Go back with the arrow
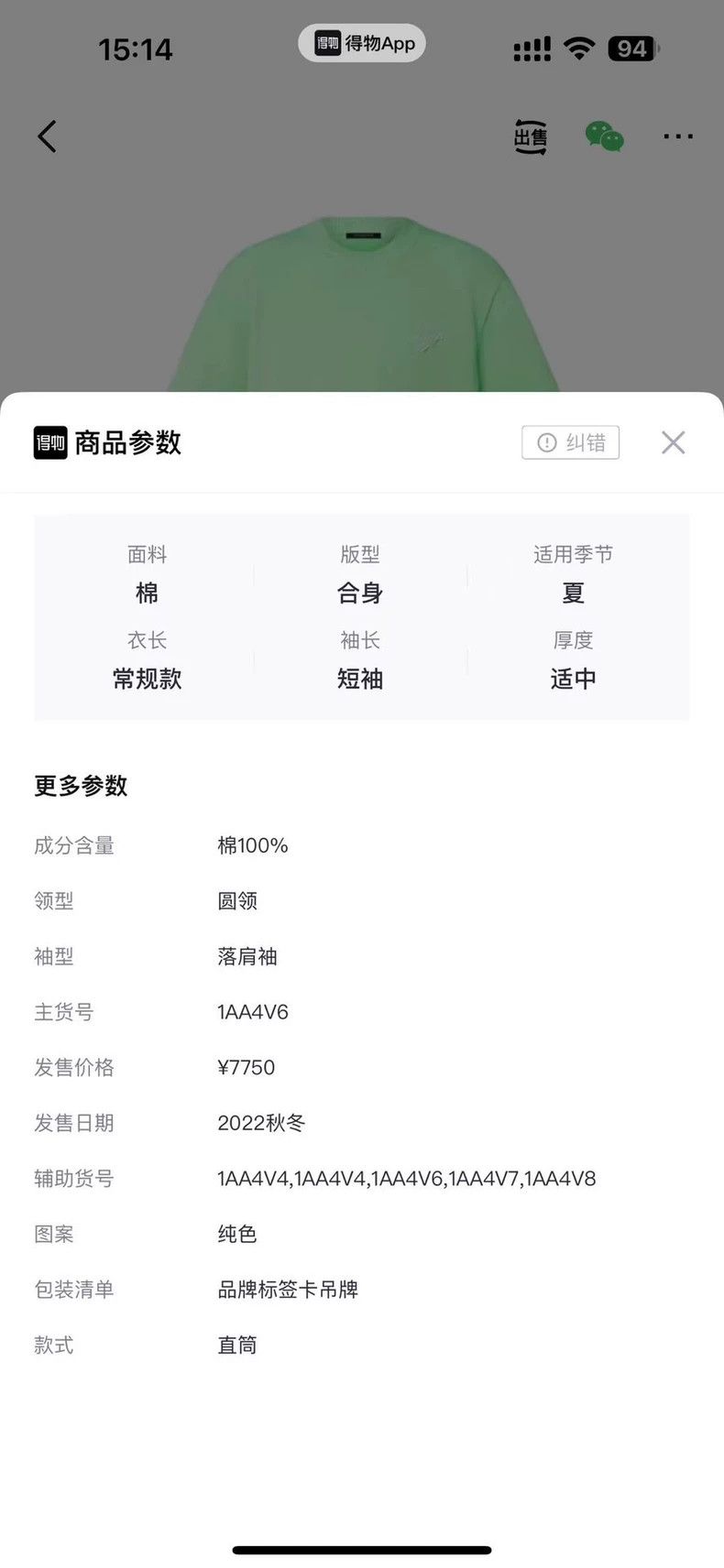724x1568 pixels. coord(47,136)
